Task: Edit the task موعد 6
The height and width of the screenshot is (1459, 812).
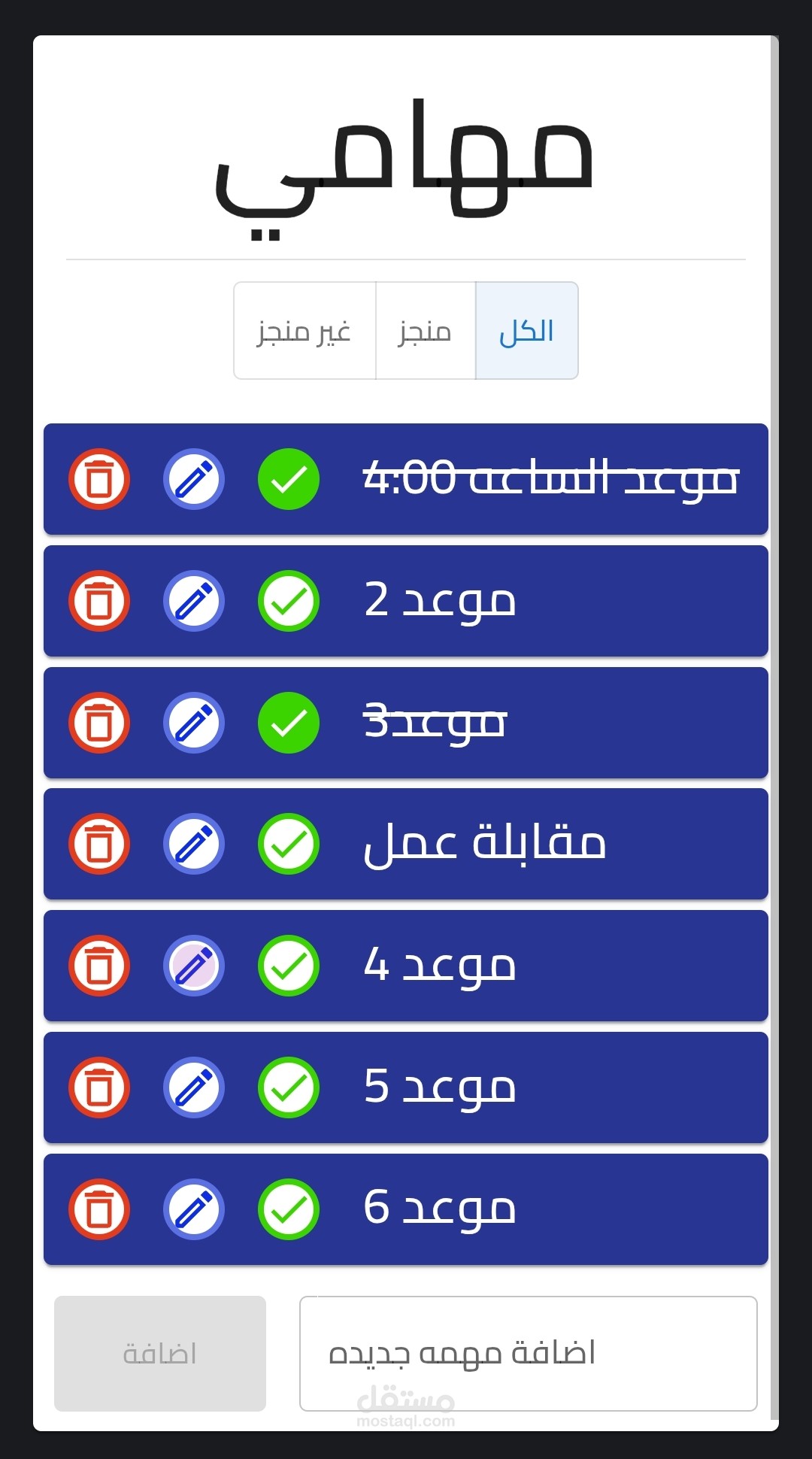Action: tap(194, 1209)
